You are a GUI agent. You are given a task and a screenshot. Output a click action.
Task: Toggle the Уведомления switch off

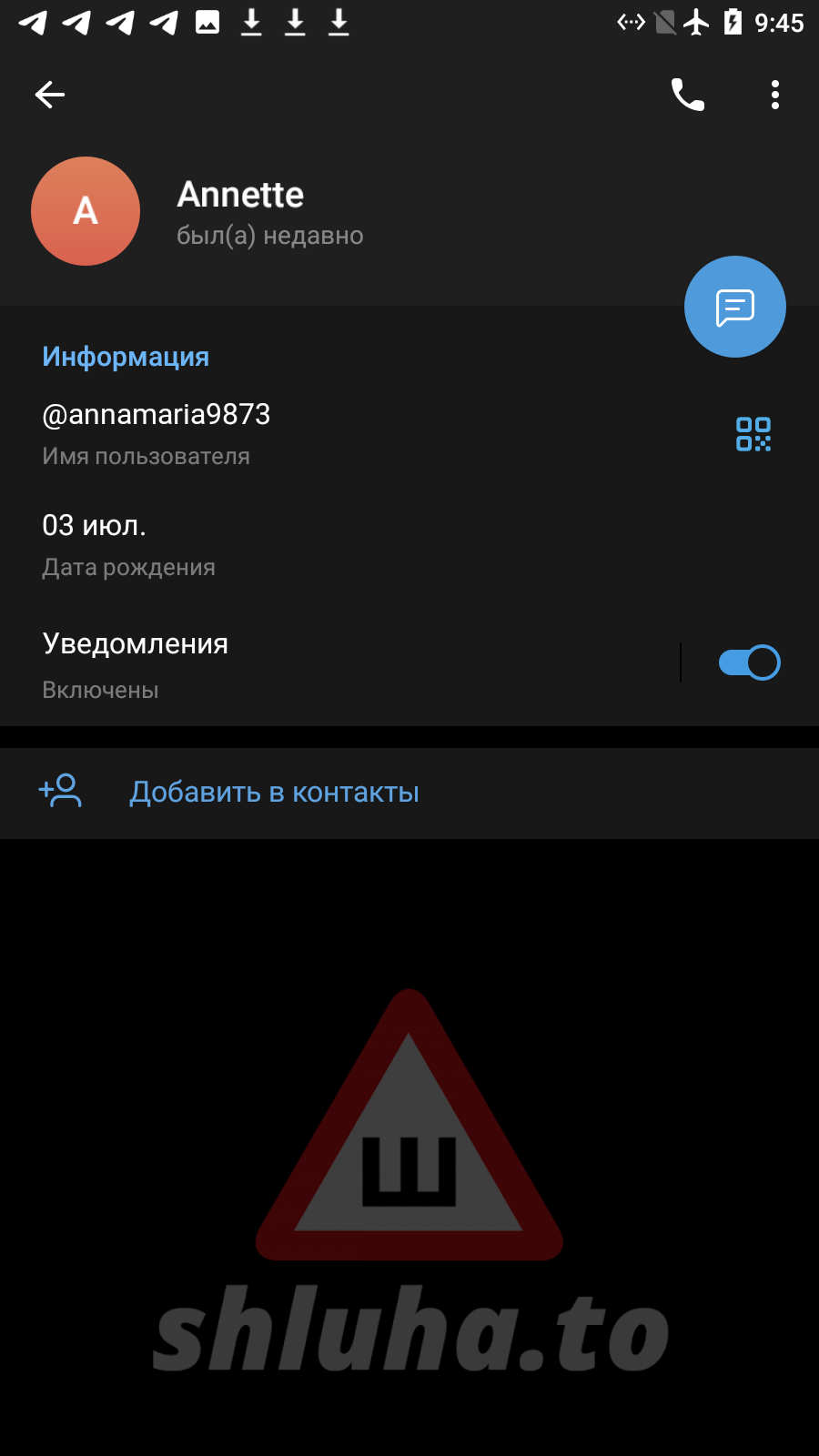(749, 662)
